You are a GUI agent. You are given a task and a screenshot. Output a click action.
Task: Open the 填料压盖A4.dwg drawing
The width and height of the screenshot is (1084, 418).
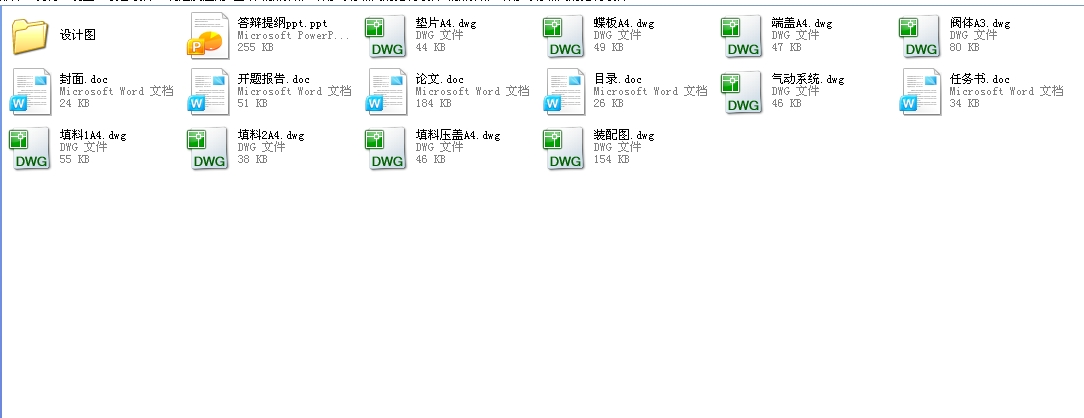point(387,147)
